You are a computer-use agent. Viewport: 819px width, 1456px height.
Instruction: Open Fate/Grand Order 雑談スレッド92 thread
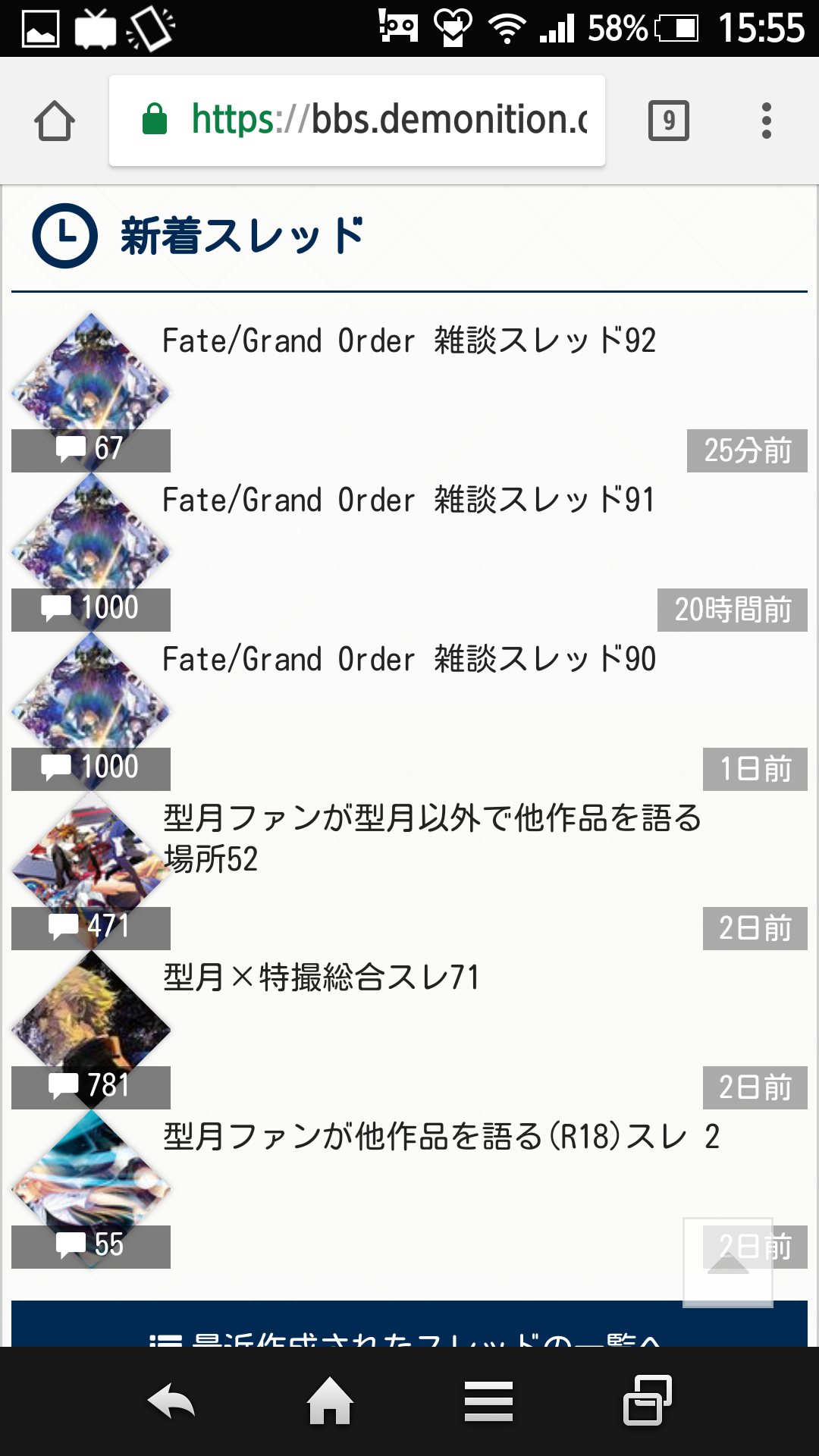[x=409, y=341]
